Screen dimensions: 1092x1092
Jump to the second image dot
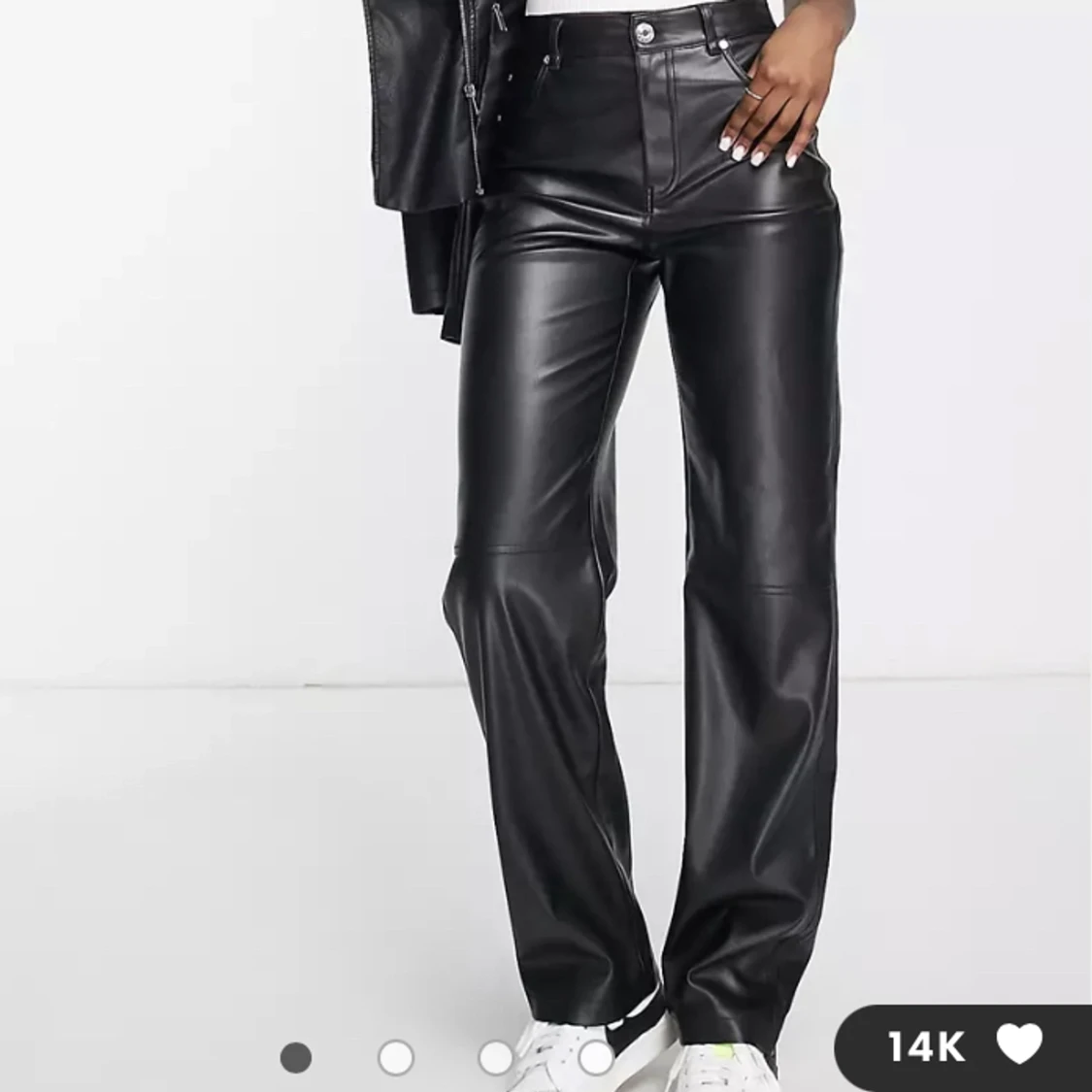pos(396,1056)
